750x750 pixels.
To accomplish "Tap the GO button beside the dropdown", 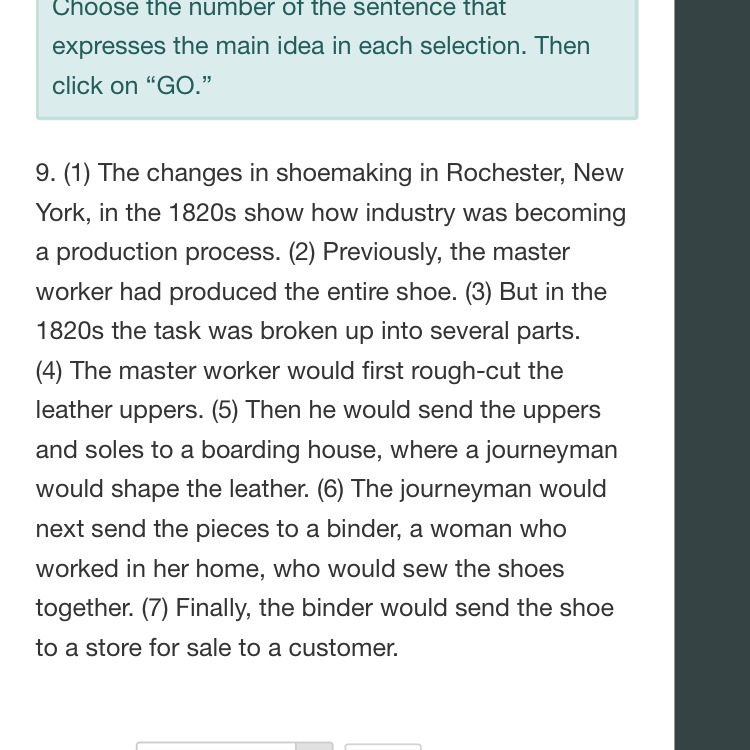I will pos(383,746).
